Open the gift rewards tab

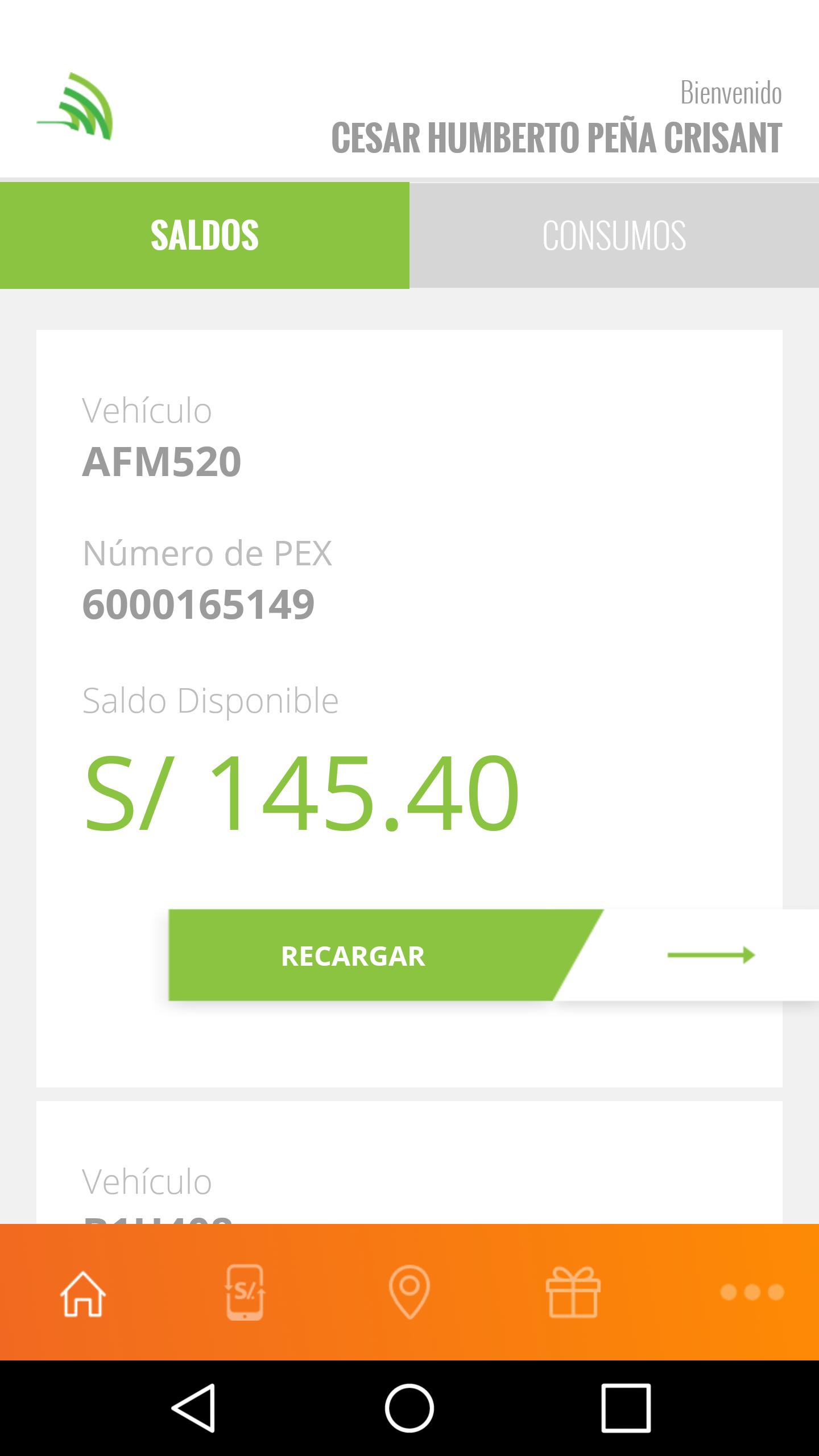coord(573,1293)
